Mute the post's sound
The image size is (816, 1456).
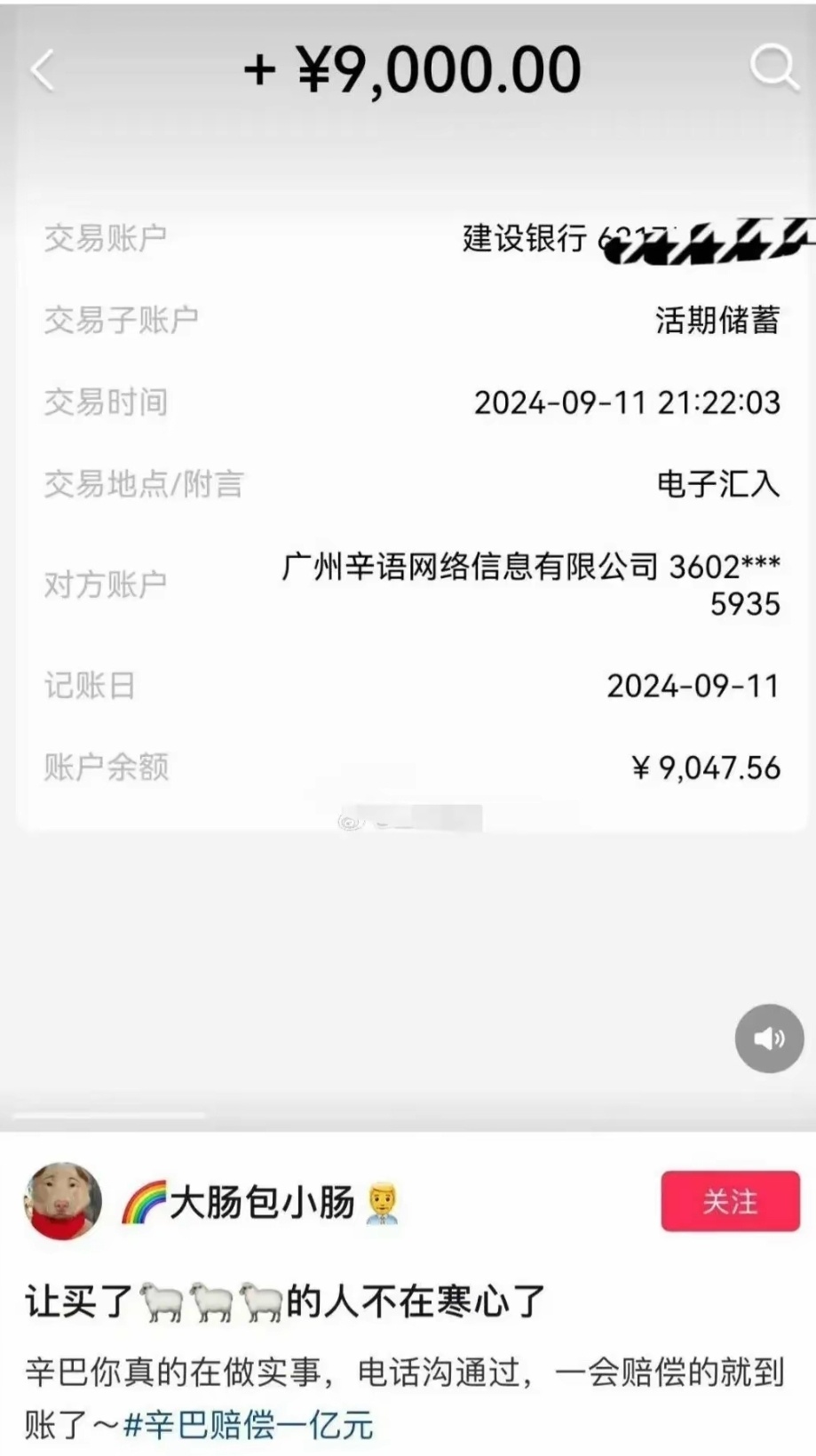click(769, 1038)
